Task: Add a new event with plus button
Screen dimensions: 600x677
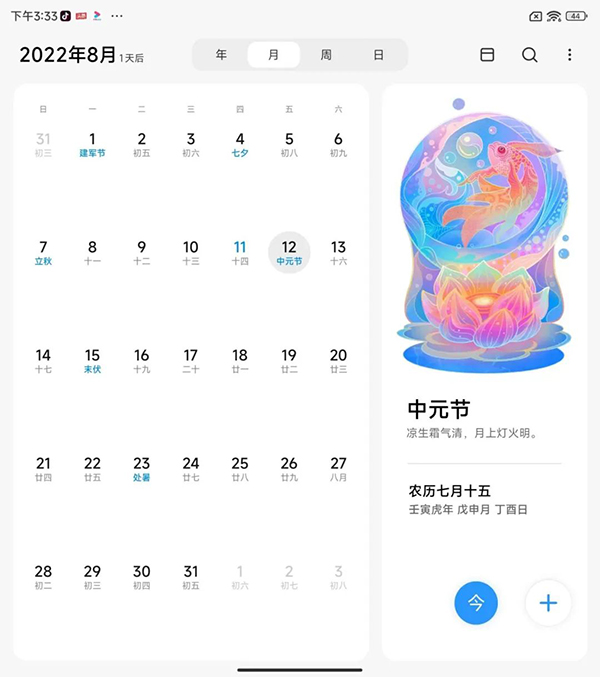Action: (548, 603)
